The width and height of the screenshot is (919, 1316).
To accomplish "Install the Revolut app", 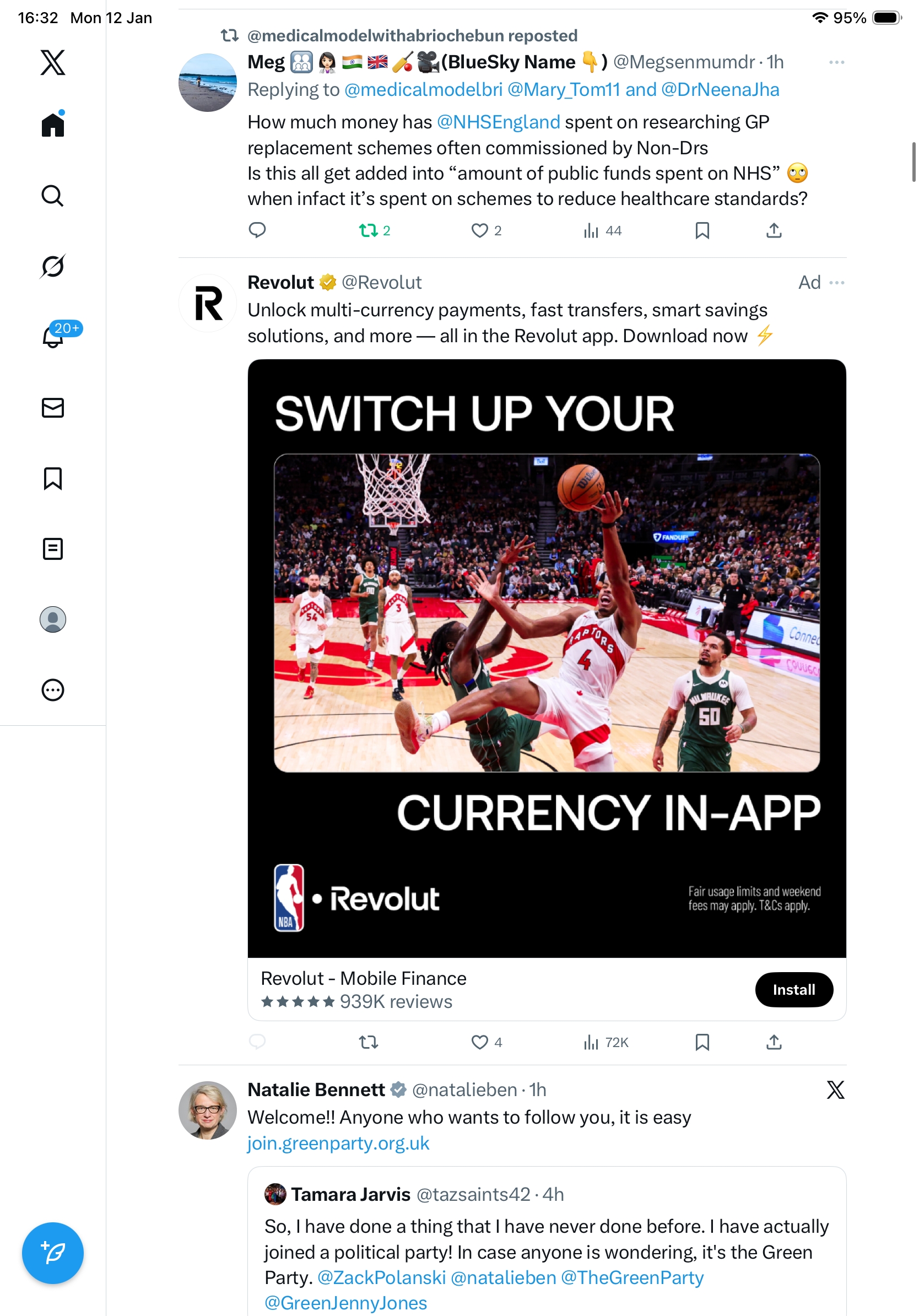I will point(793,989).
